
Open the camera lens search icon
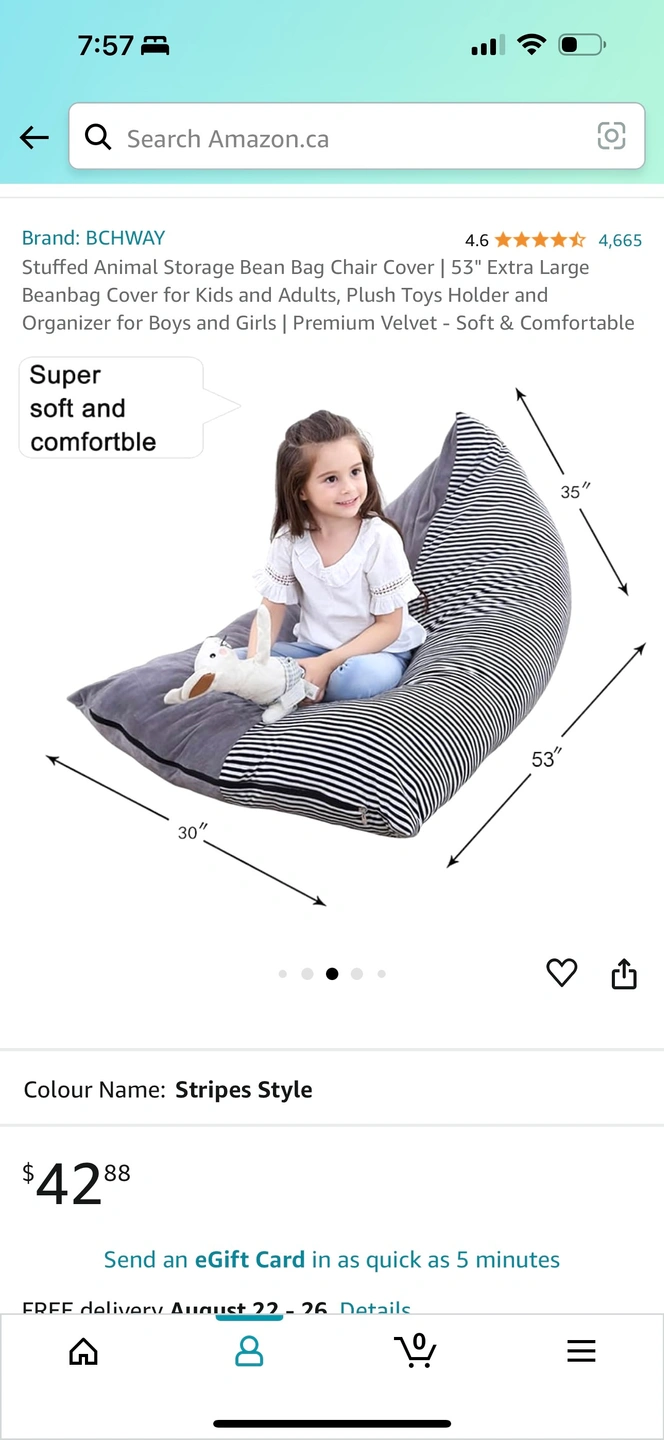[x=611, y=136]
